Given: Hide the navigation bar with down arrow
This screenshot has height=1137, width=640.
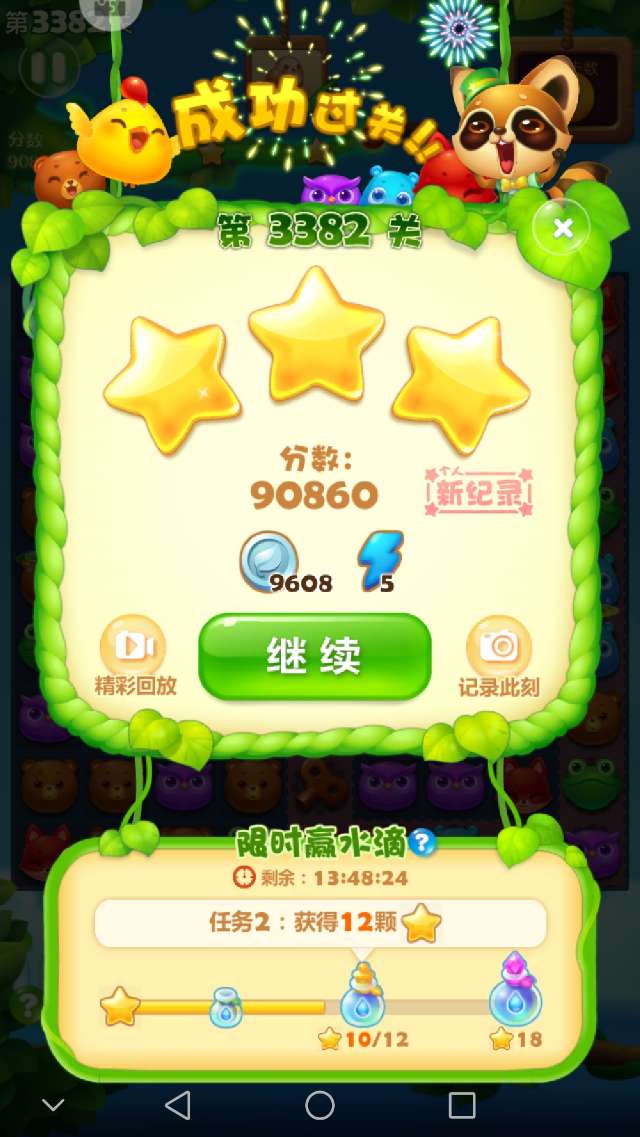Looking at the screenshot, I should [x=54, y=1105].
